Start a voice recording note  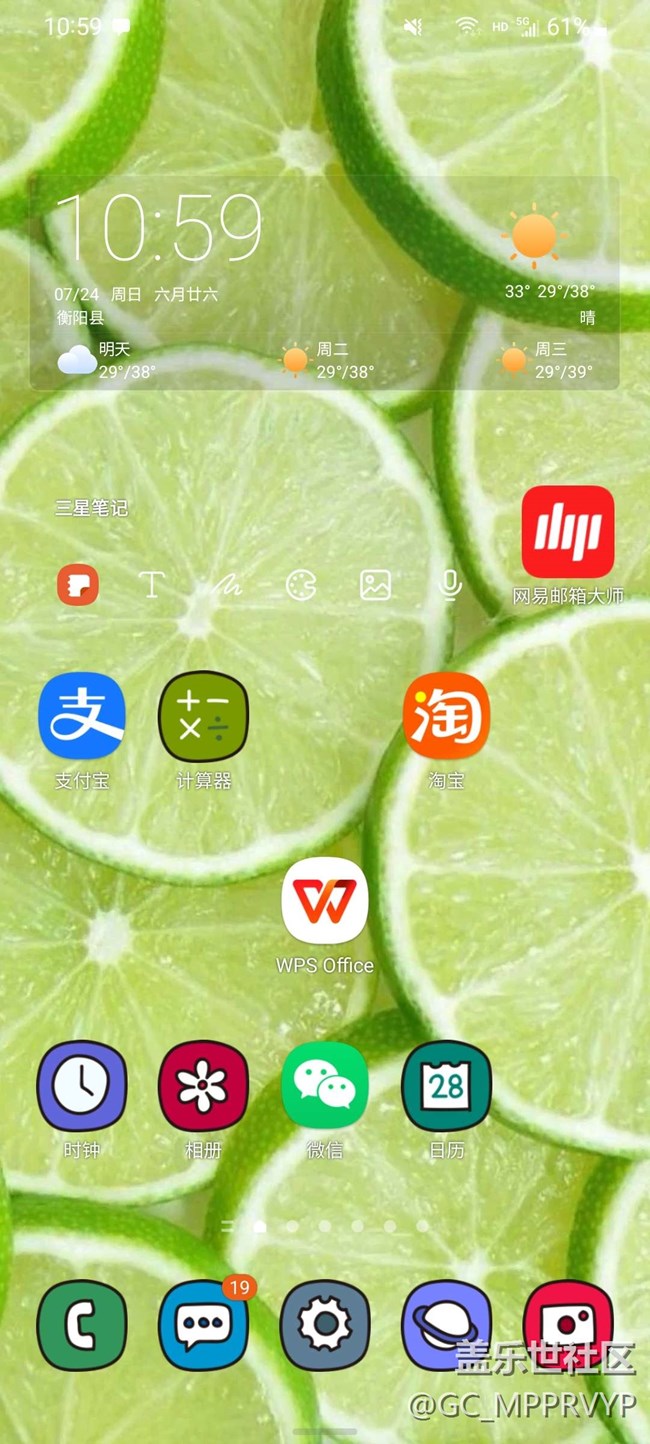coord(450,585)
